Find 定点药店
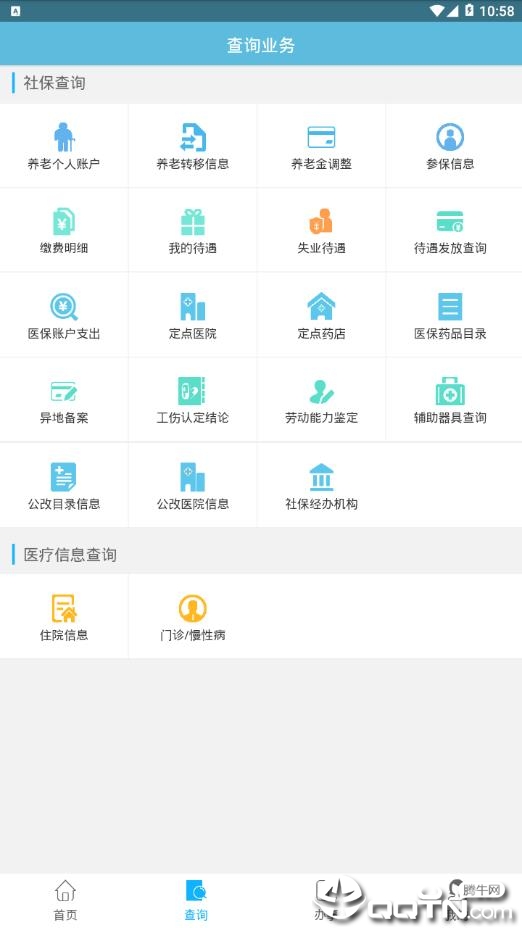 [x=321, y=315]
